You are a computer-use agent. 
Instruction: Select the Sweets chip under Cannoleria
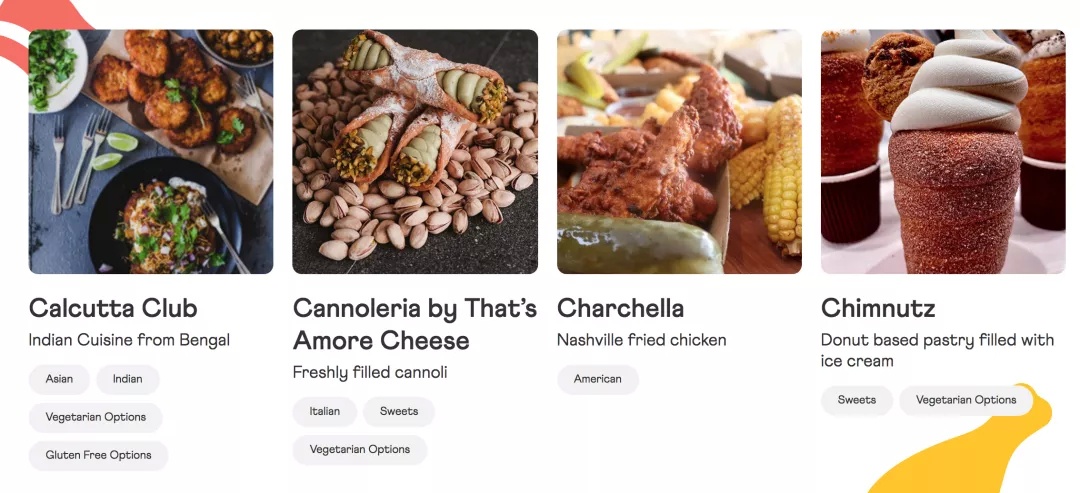coord(399,411)
